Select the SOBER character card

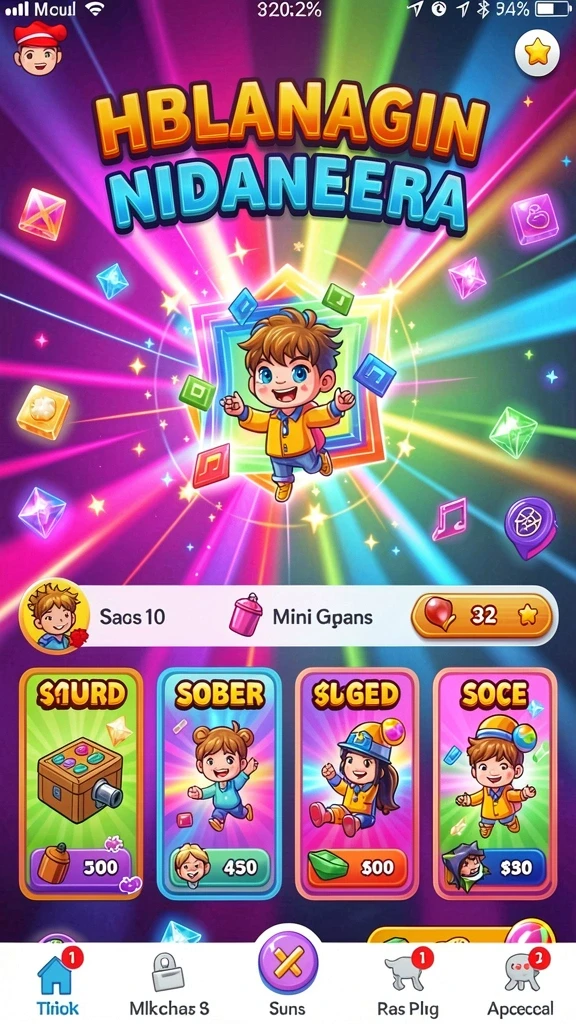(x=219, y=784)
